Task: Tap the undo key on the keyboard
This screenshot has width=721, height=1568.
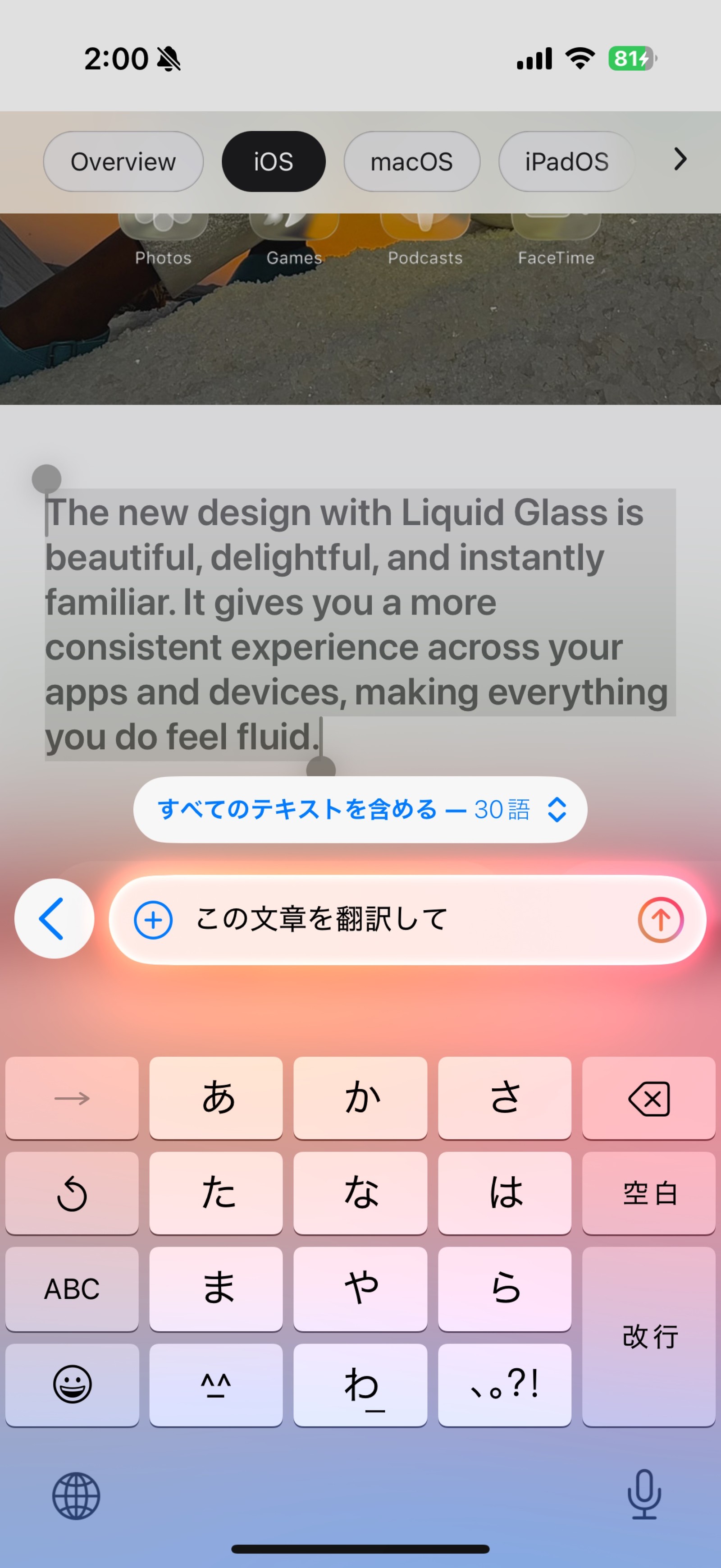Action: point(72,1193)
